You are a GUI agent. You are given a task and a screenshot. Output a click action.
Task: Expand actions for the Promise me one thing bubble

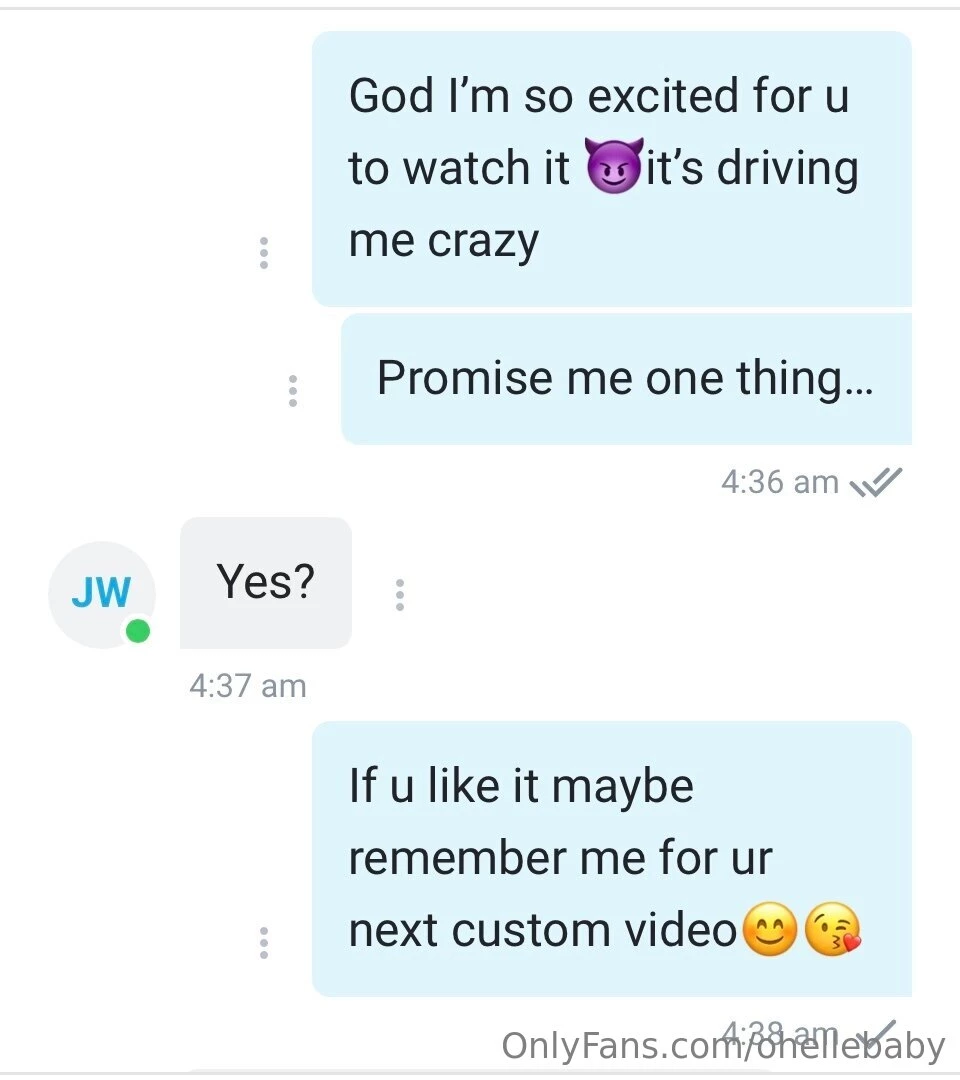click(x=292, y=390)
